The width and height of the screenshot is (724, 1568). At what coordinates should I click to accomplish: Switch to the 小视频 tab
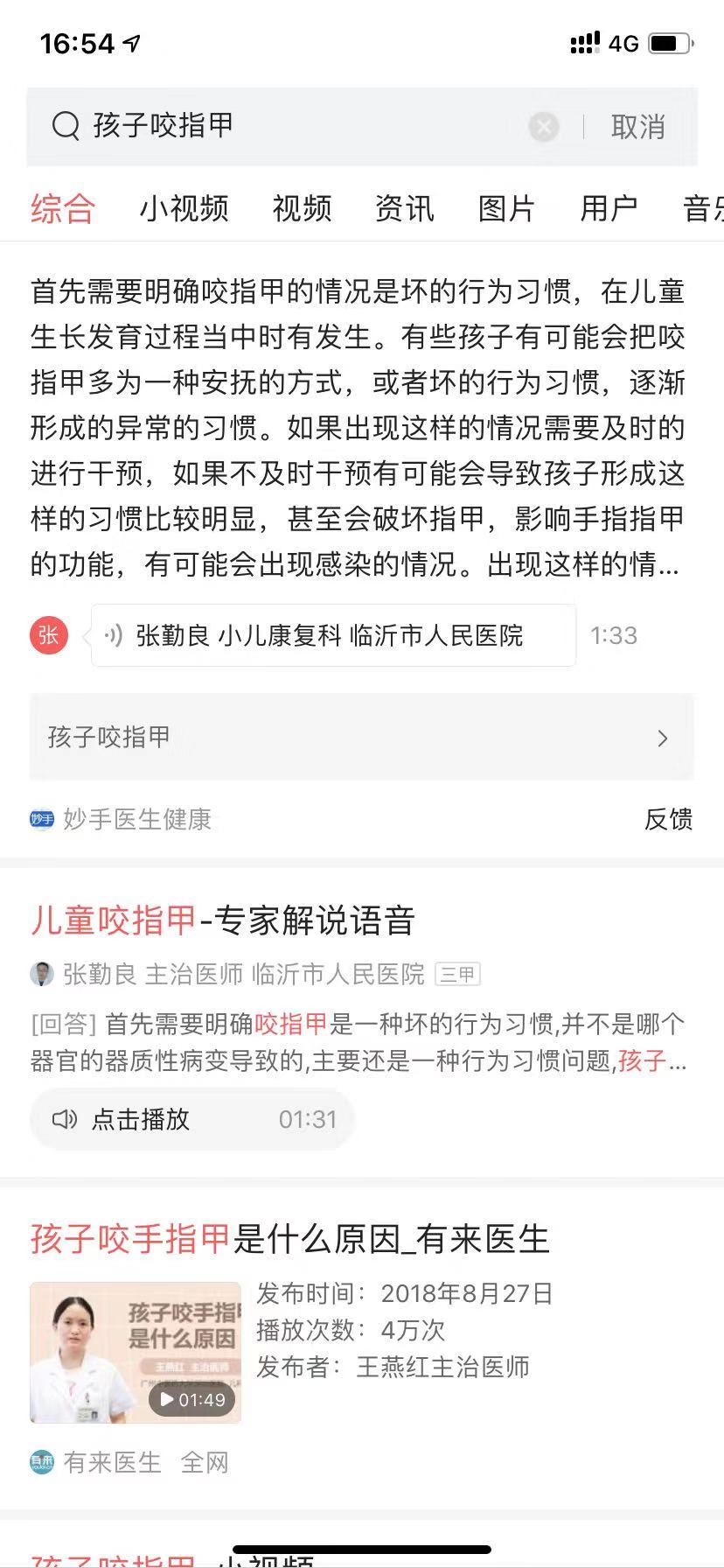[185, 208]
